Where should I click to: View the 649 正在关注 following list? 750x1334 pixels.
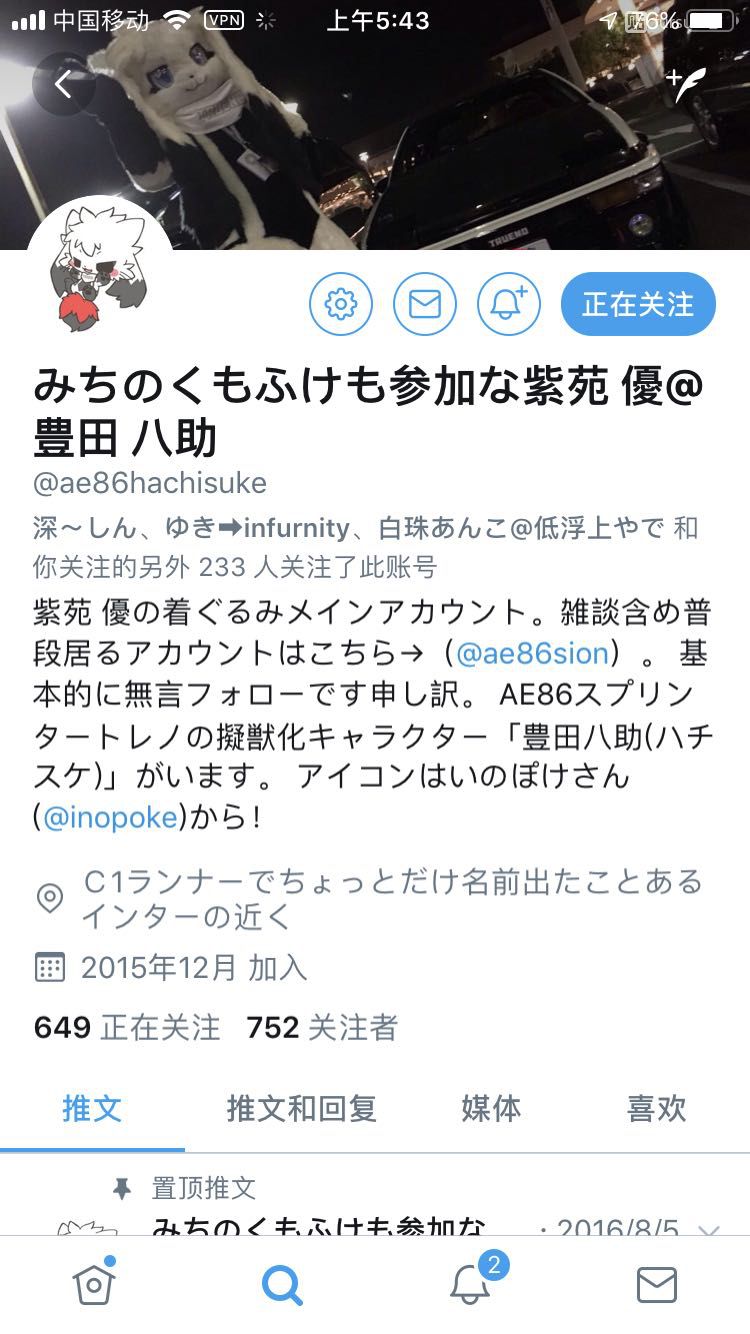(127, 1027)
